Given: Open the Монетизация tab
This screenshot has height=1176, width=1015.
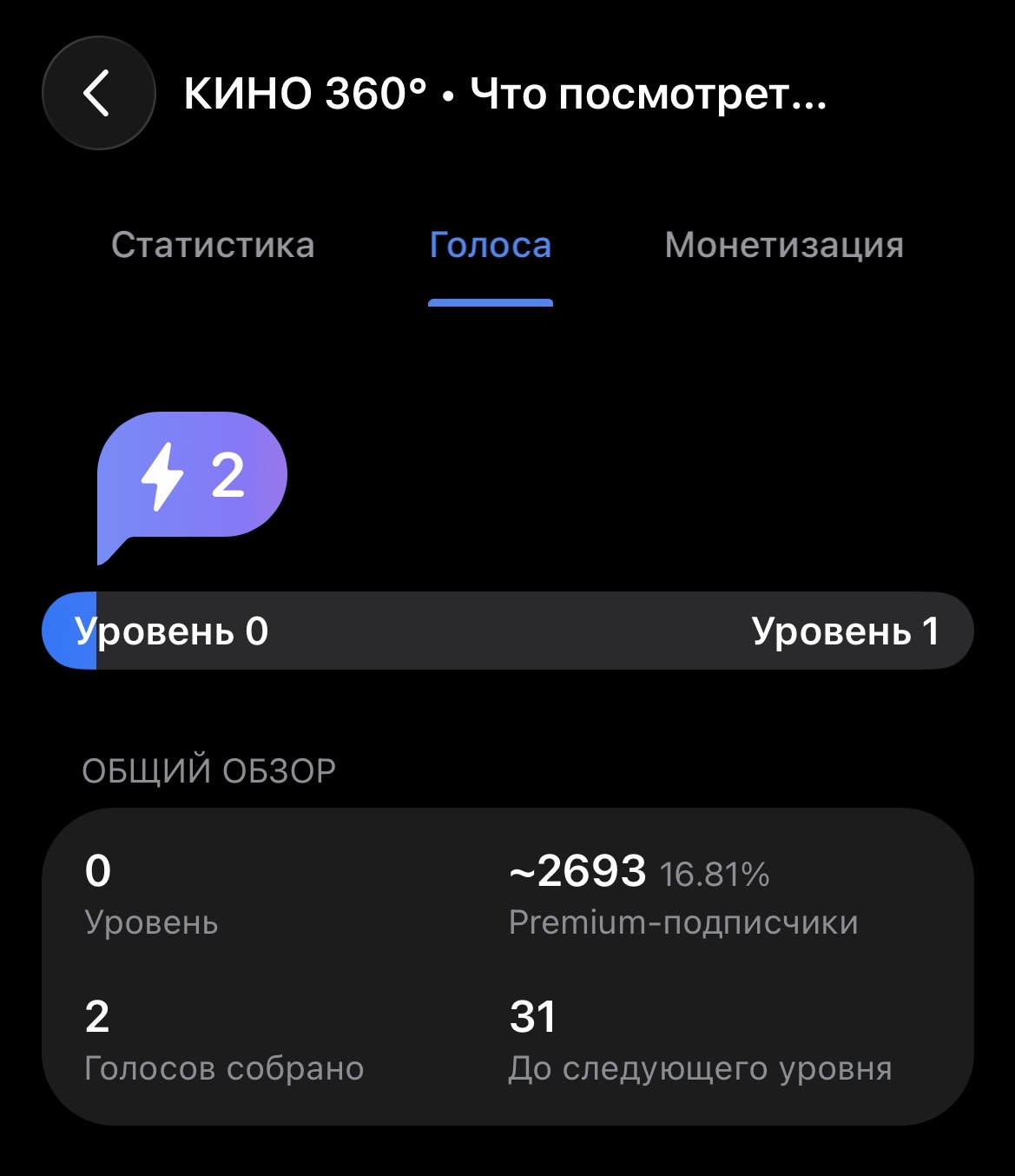Looking at the screenshot, I should [783, 245].
